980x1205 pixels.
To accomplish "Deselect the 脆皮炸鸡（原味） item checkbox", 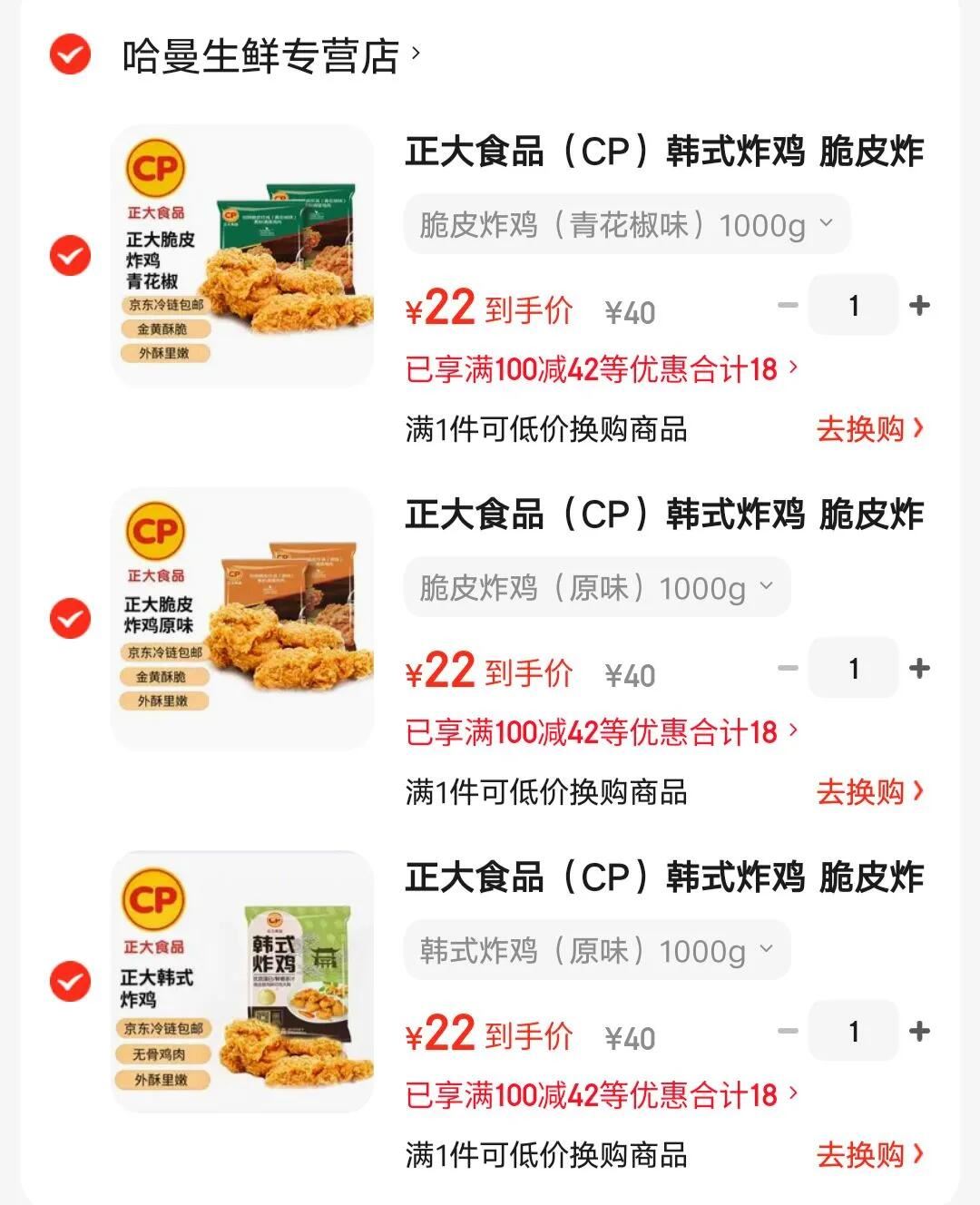I will coord(70,619).
